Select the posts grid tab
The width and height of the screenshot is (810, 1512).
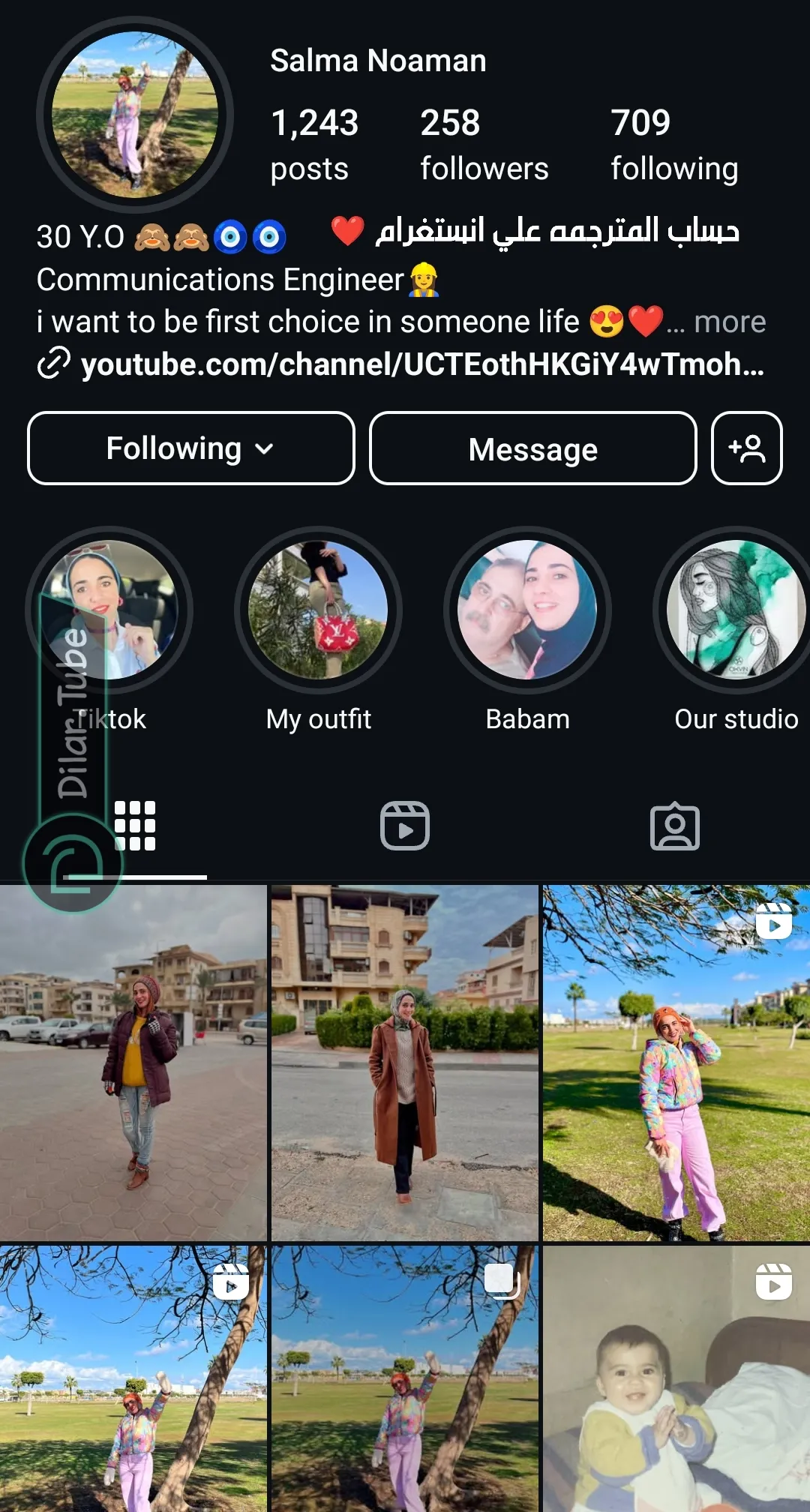135,826
